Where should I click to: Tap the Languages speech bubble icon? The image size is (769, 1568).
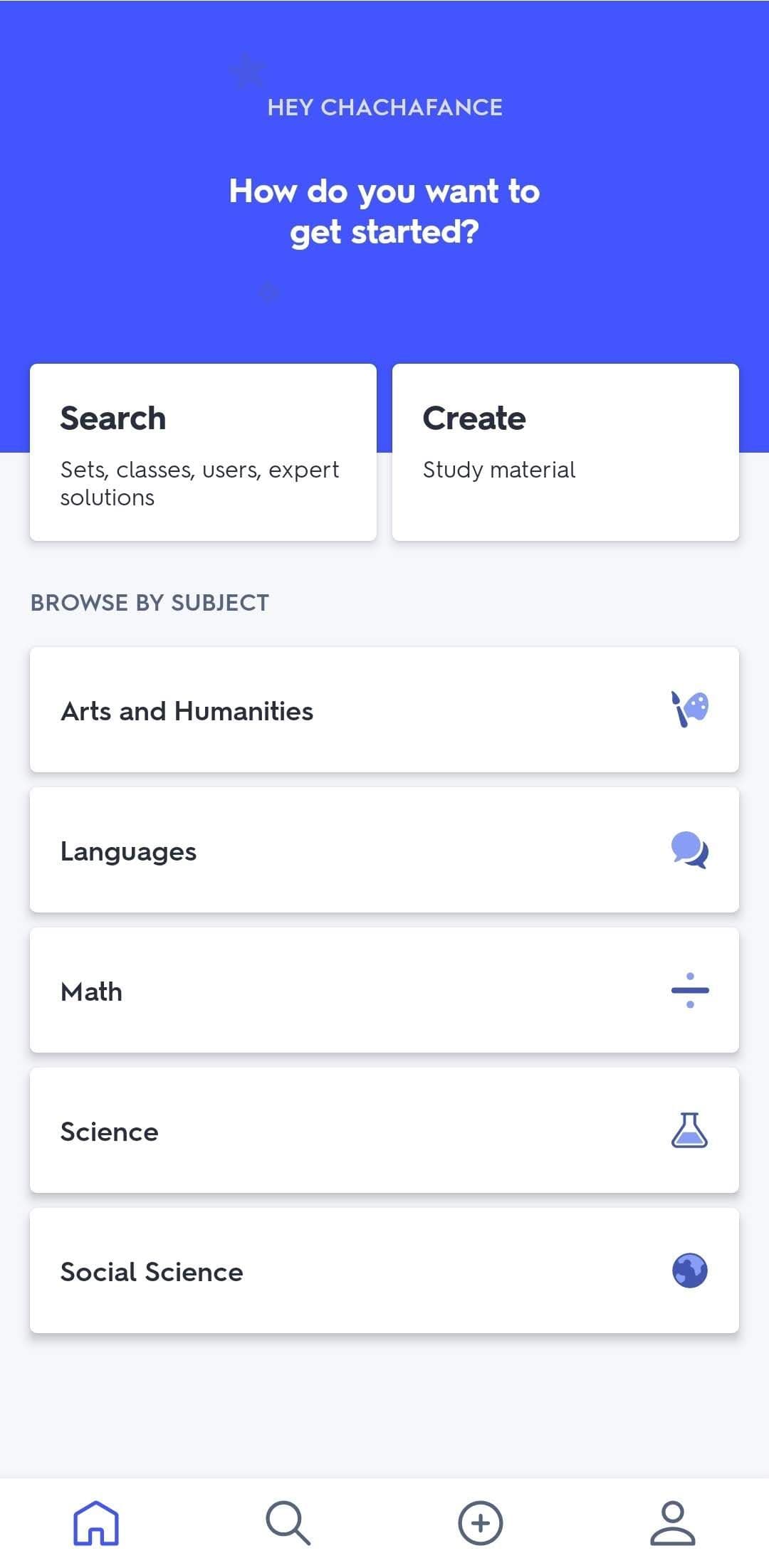click(x=689, y=849)
